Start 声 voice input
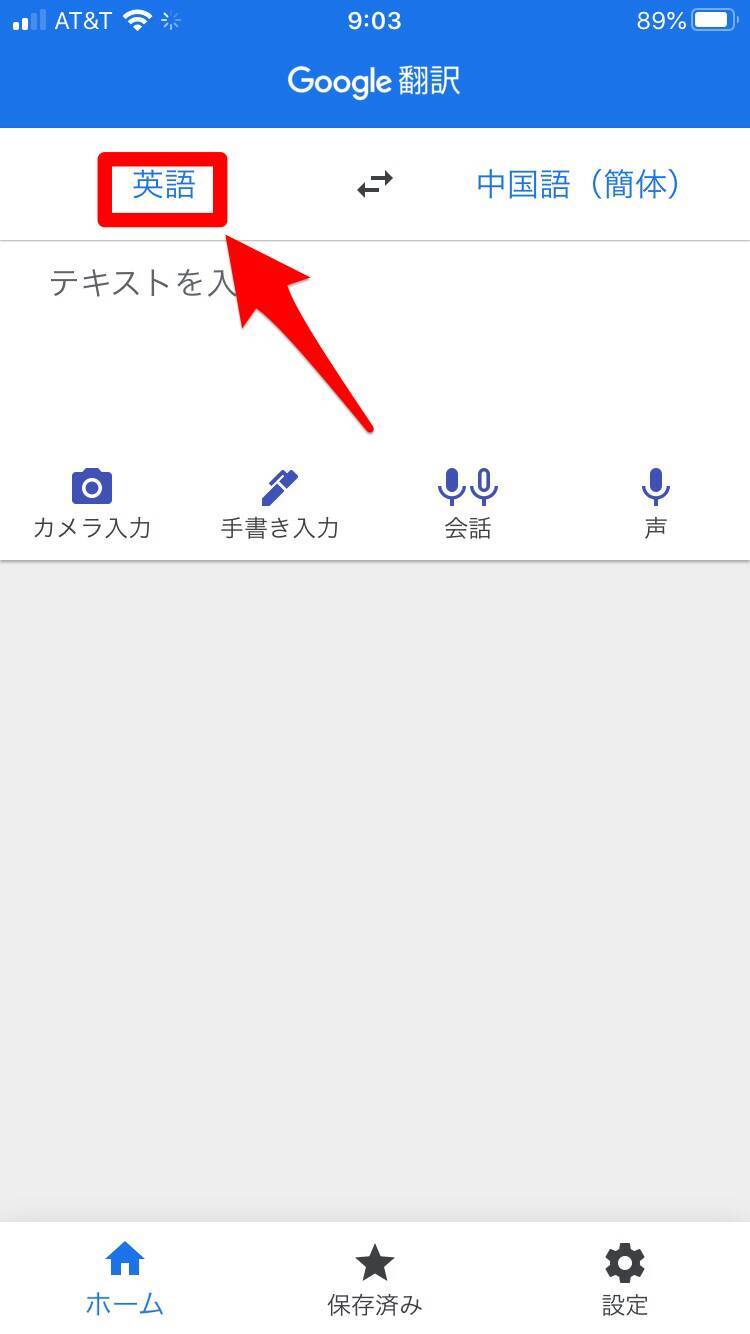 point(655,505)
